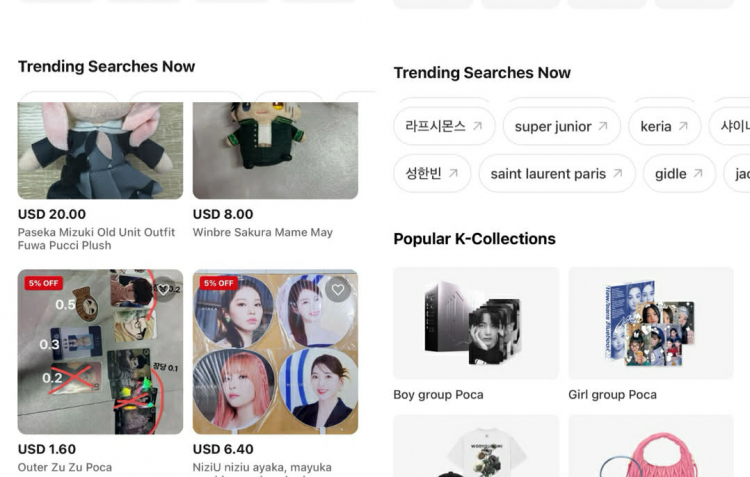Open the keria trending search
This screenshot has width=750, height=477.
click(x=664, y=127)
